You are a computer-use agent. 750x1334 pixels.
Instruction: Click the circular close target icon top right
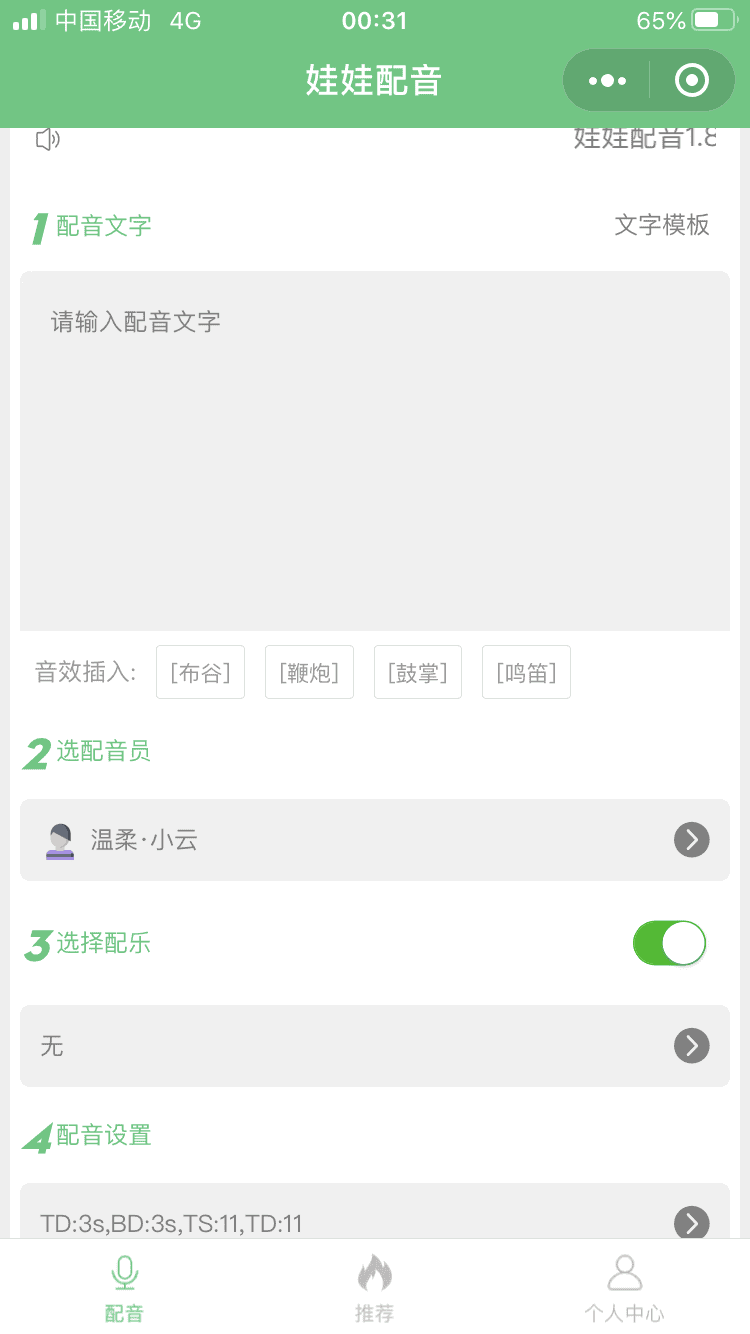691,79
